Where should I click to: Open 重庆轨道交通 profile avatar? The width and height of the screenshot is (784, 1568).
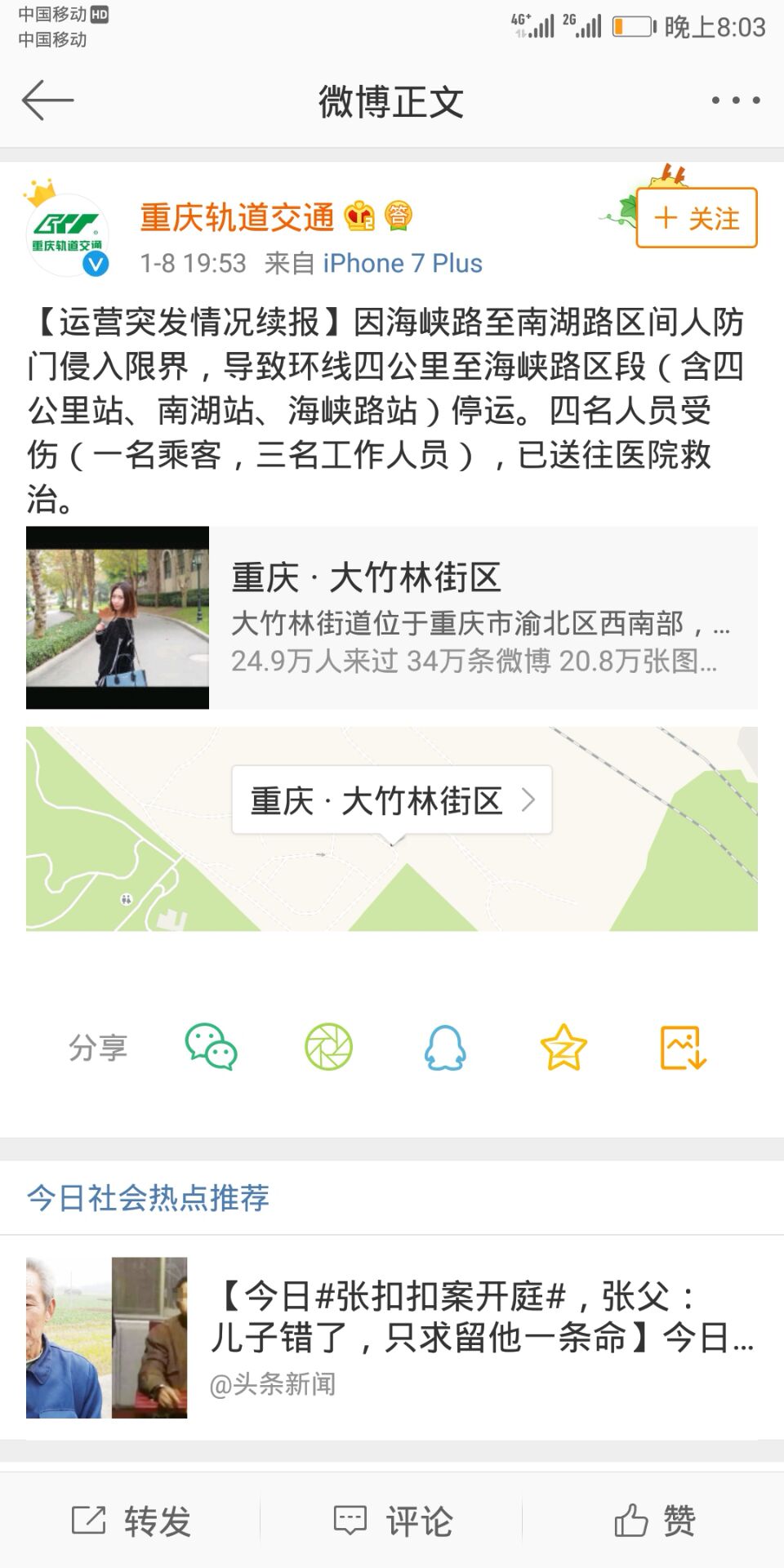(x=67, y=234)
